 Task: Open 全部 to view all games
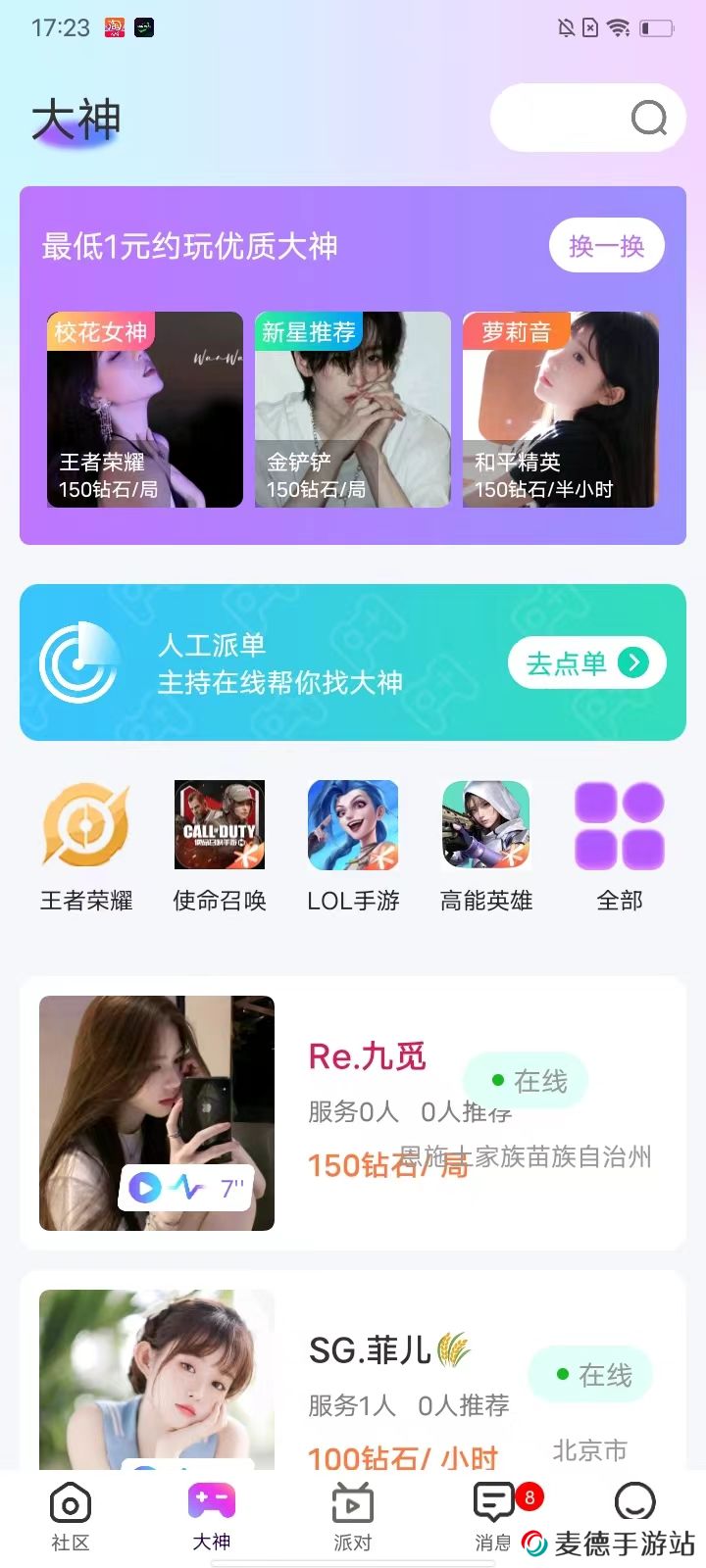[619, 825]
